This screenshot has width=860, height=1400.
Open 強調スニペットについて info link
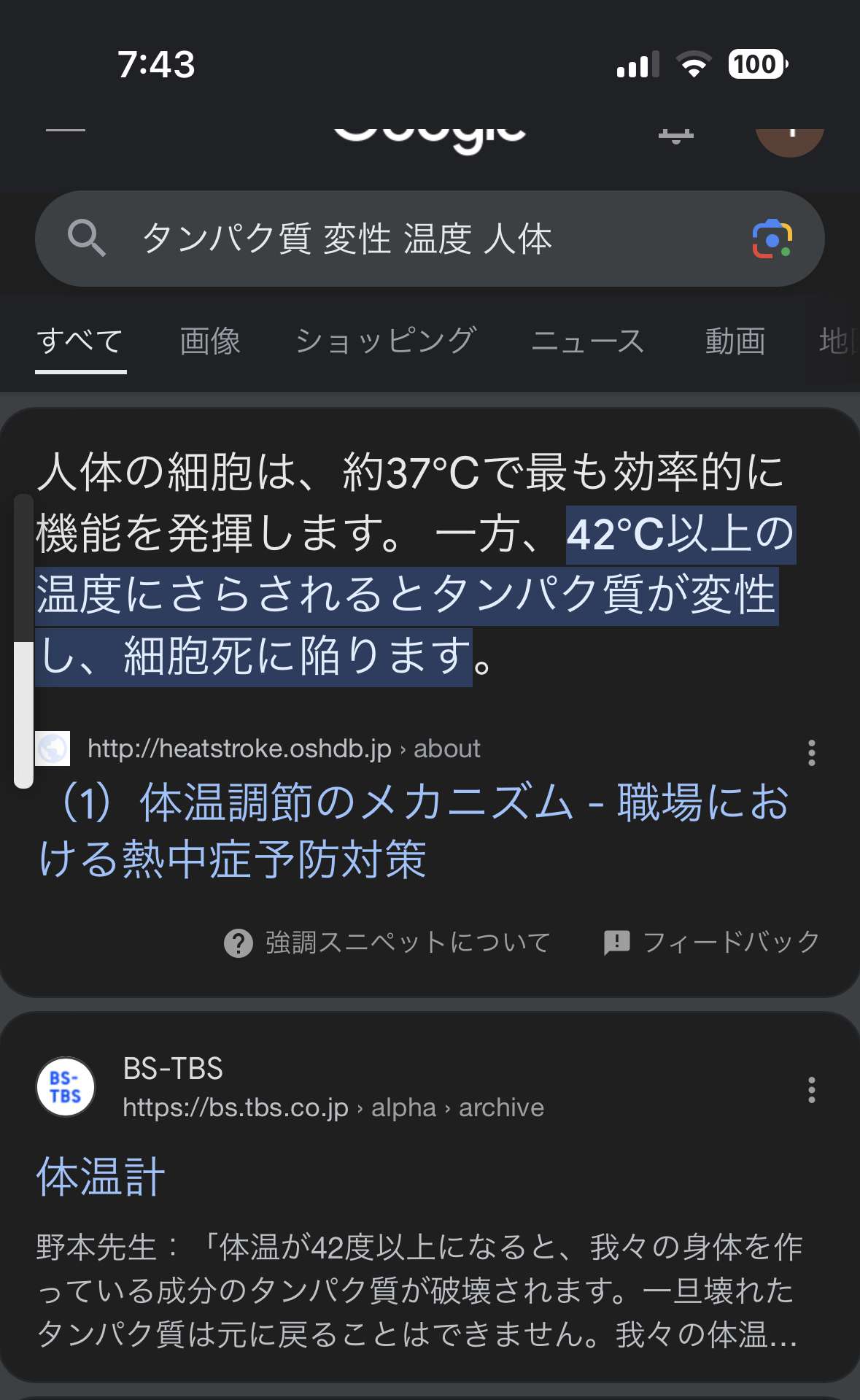(x=388, y=943)
